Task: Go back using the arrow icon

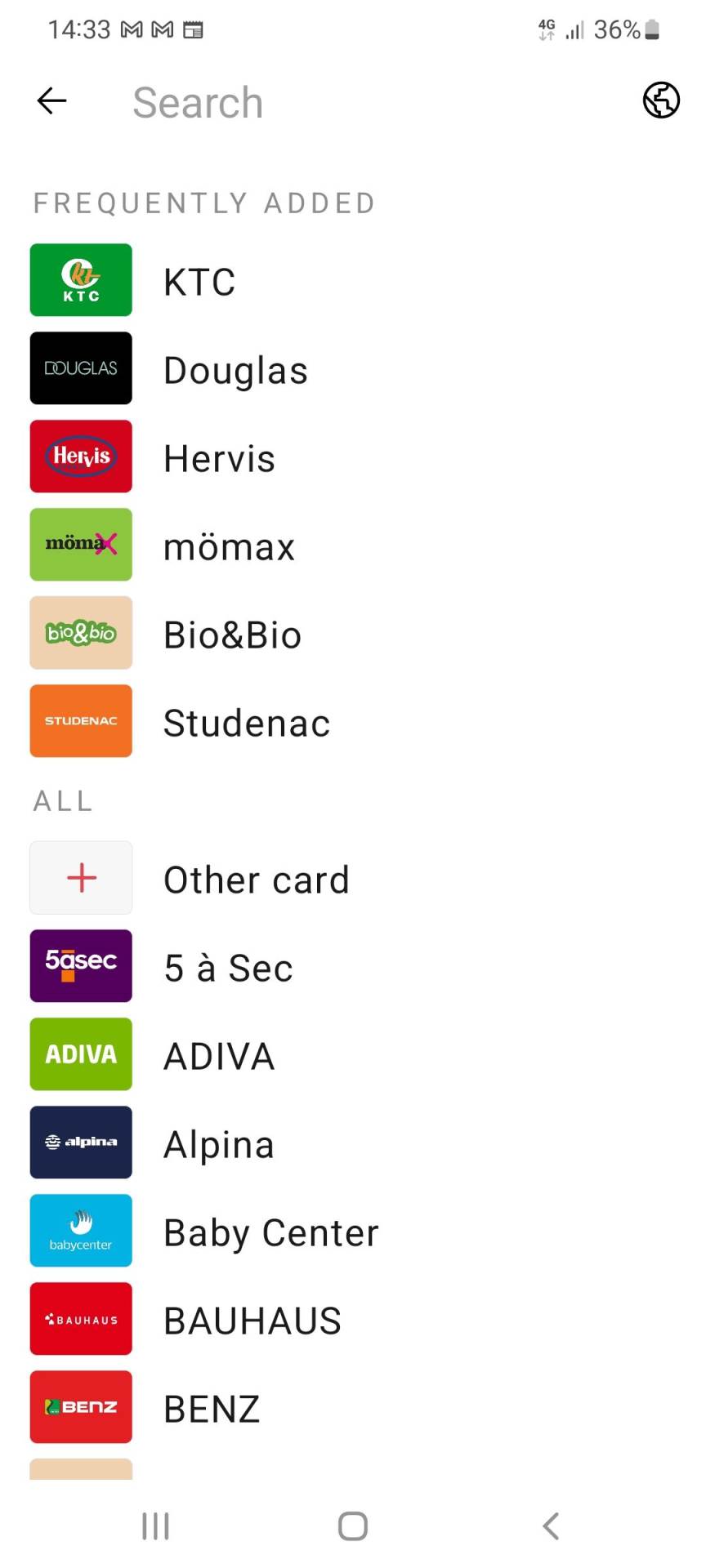Action: [x=51, y=101]
